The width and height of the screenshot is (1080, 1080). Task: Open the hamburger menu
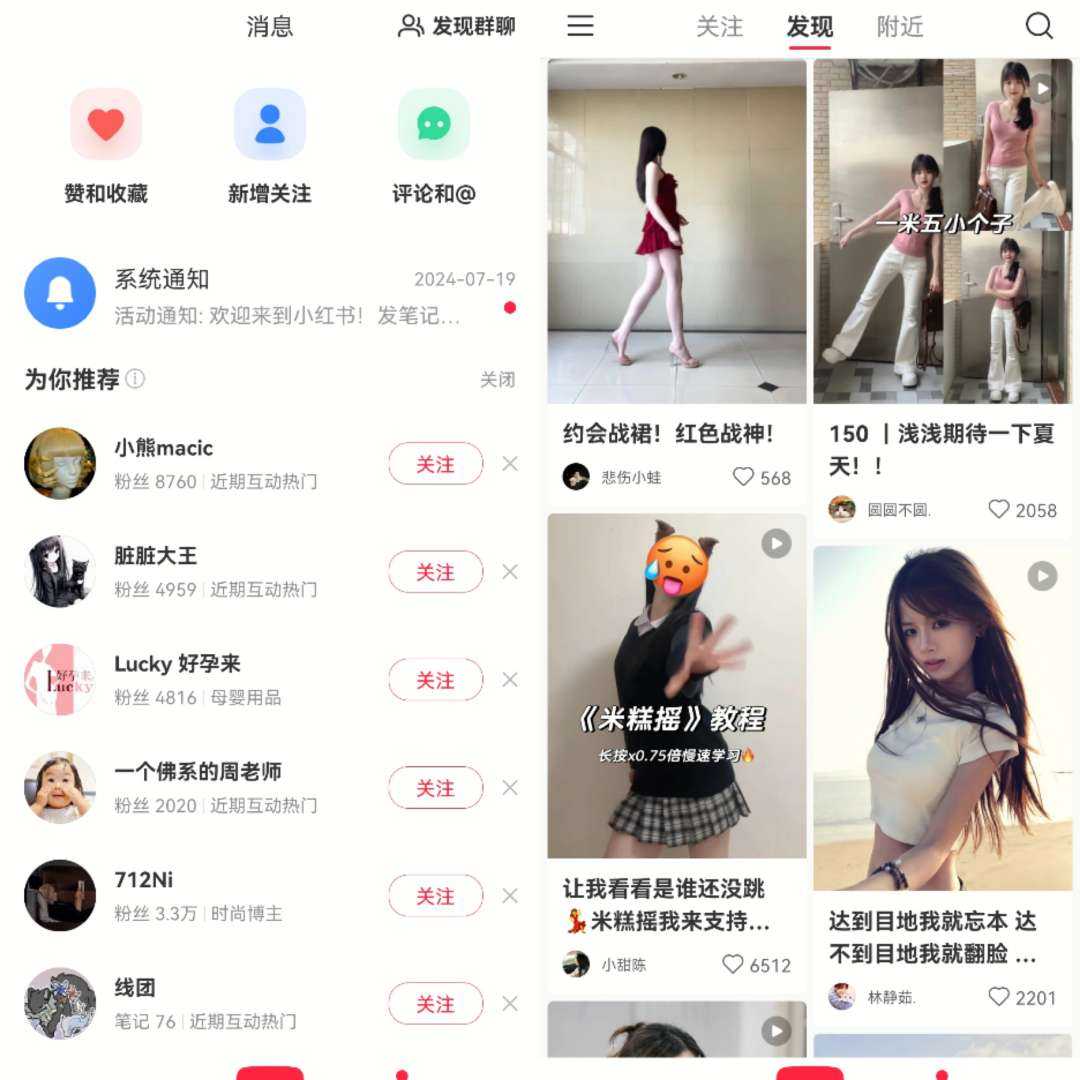580,27
